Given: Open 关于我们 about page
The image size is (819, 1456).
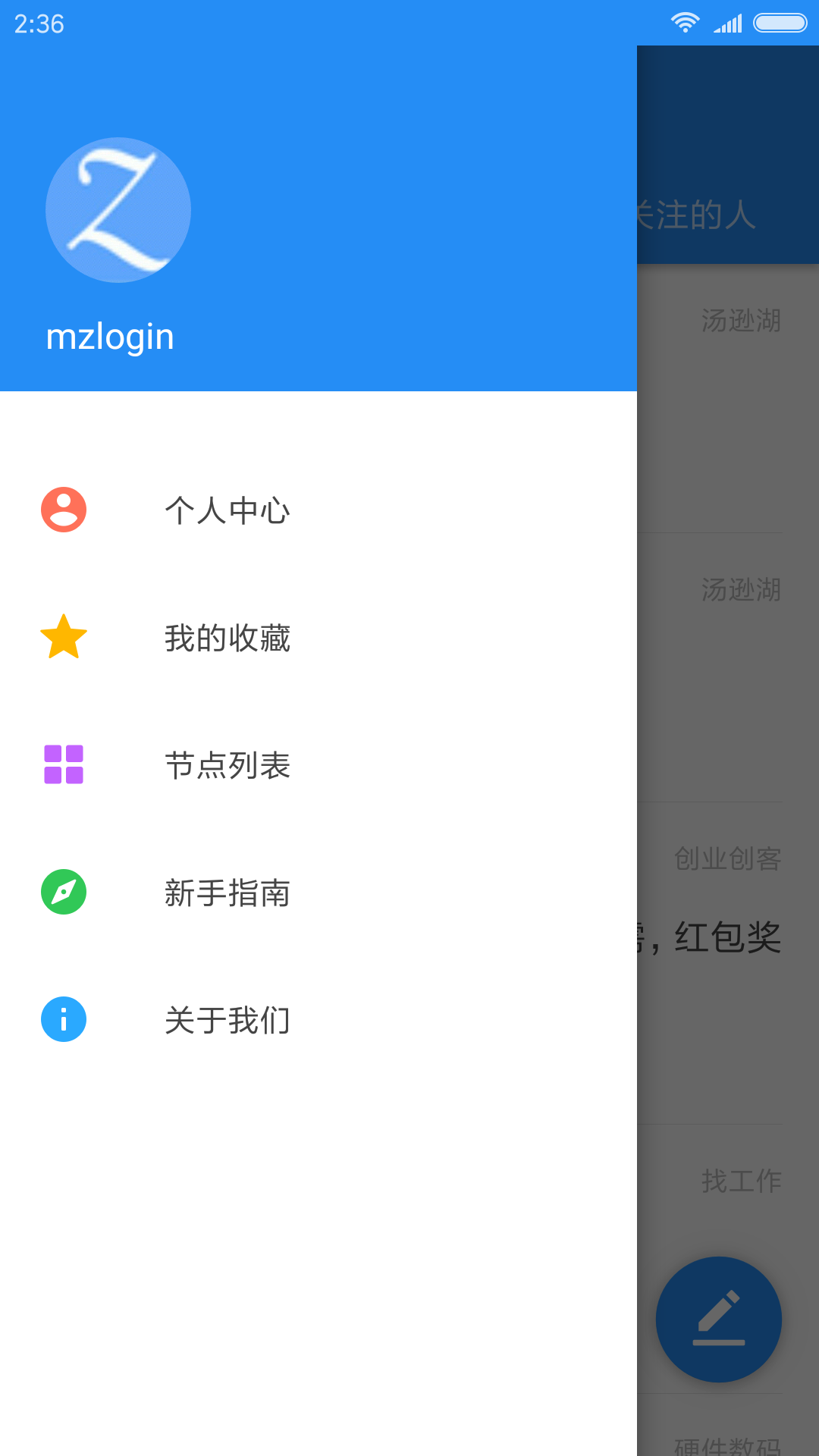Looking at the screenshot, I should click(227, 1020).
